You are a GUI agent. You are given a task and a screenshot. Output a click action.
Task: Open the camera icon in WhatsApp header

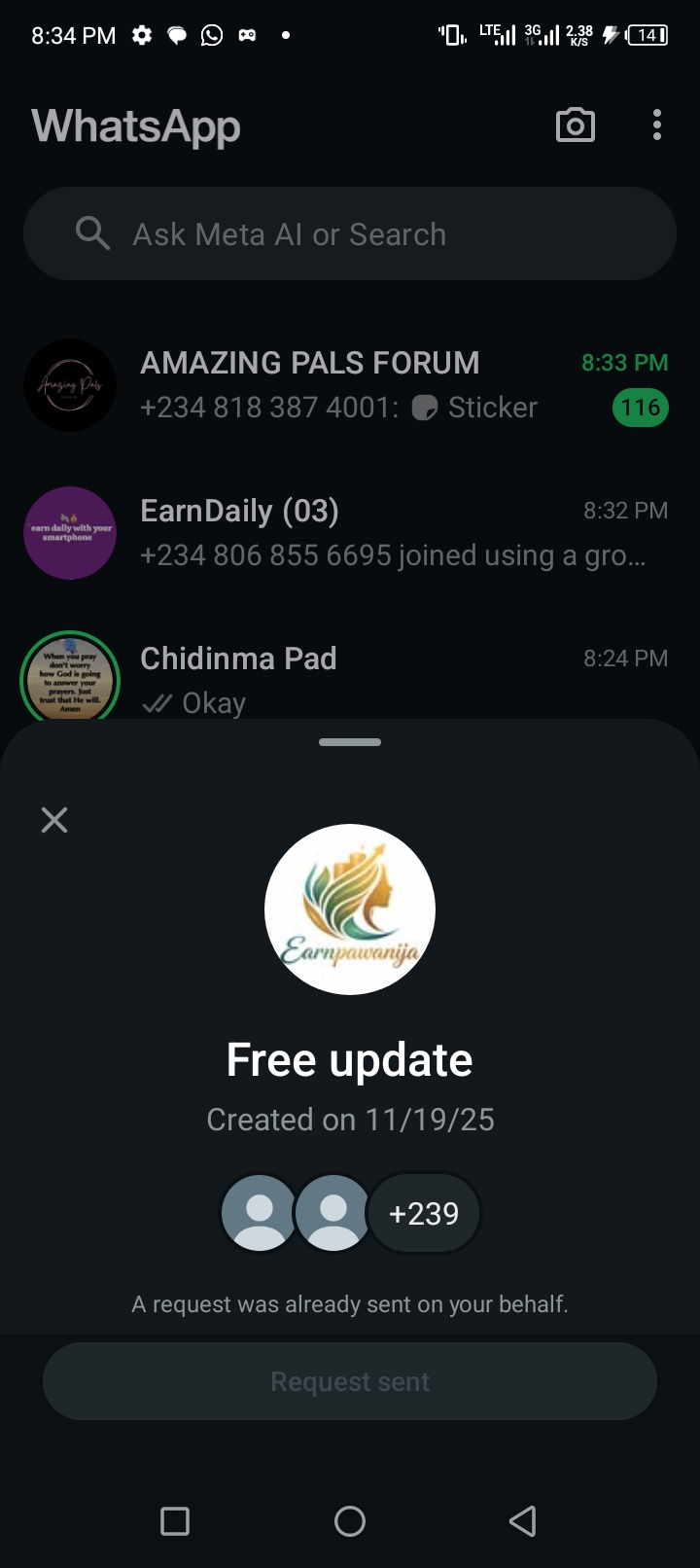pos(575,125)
